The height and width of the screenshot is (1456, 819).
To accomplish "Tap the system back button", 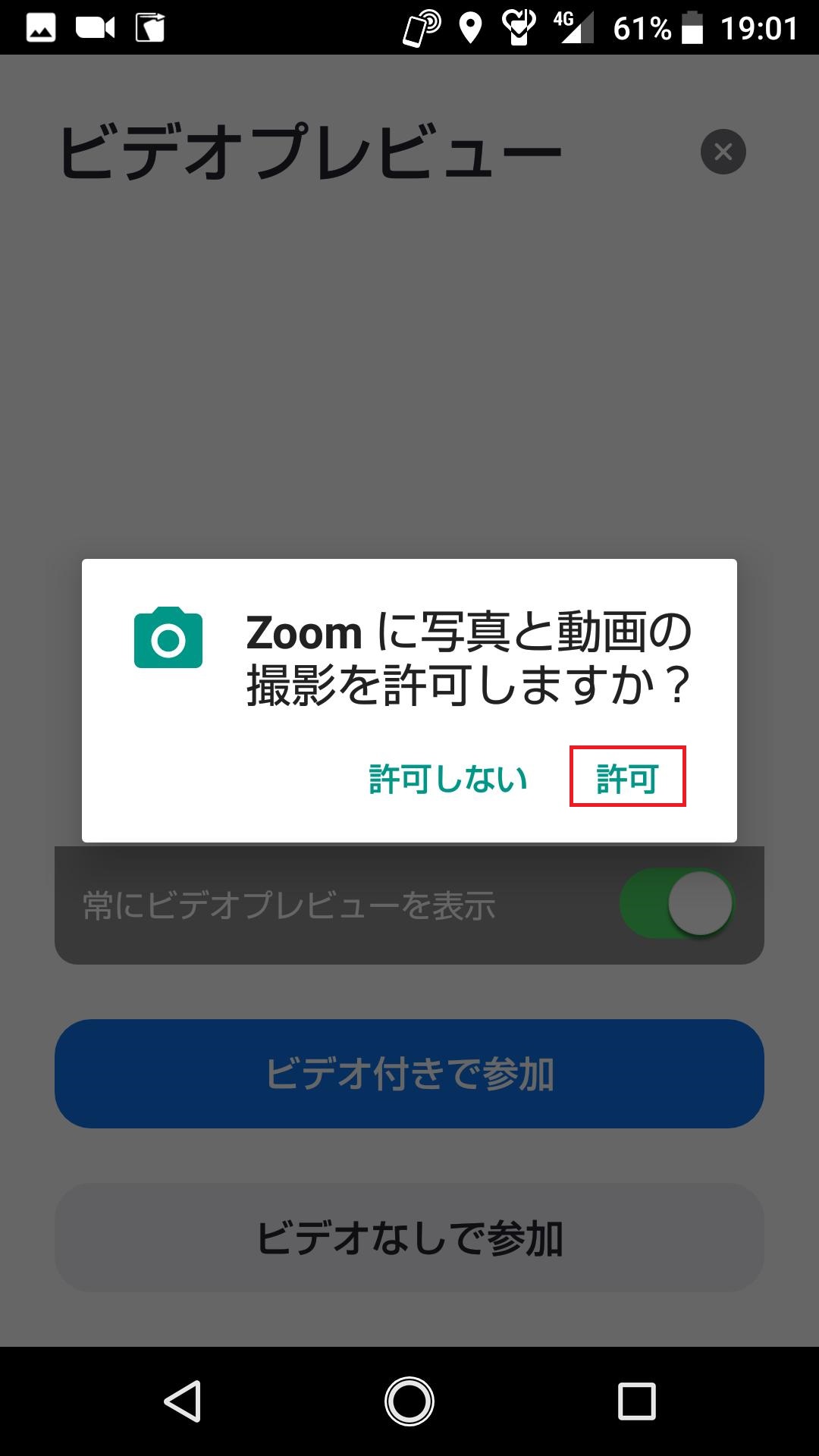I will [x=183, y=1401].
